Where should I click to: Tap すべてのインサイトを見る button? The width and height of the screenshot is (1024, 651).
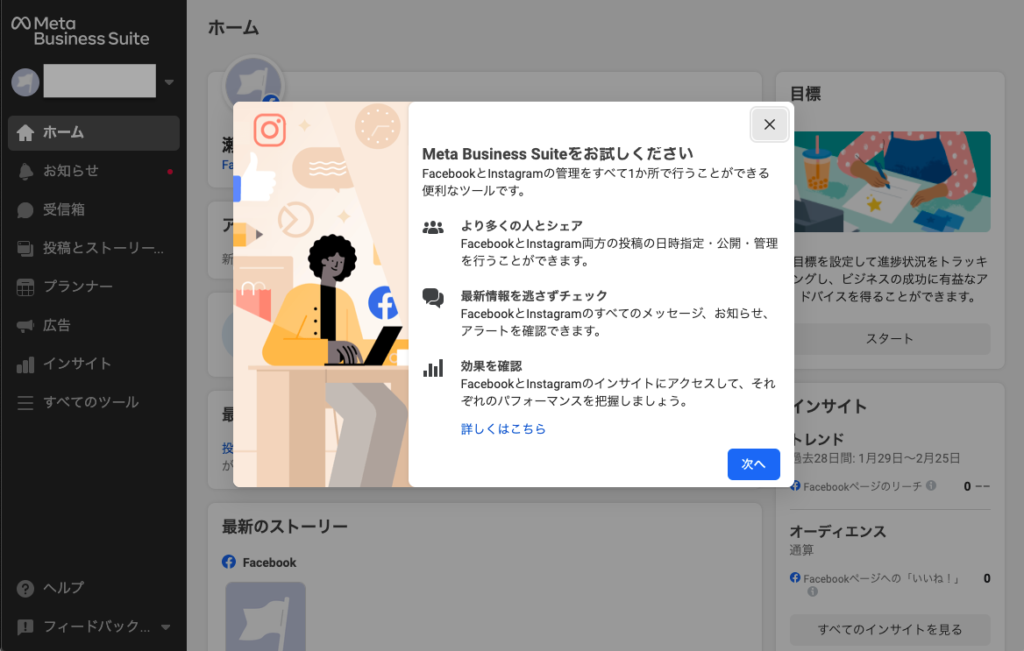pyautogui.click(x=889, y=630)
